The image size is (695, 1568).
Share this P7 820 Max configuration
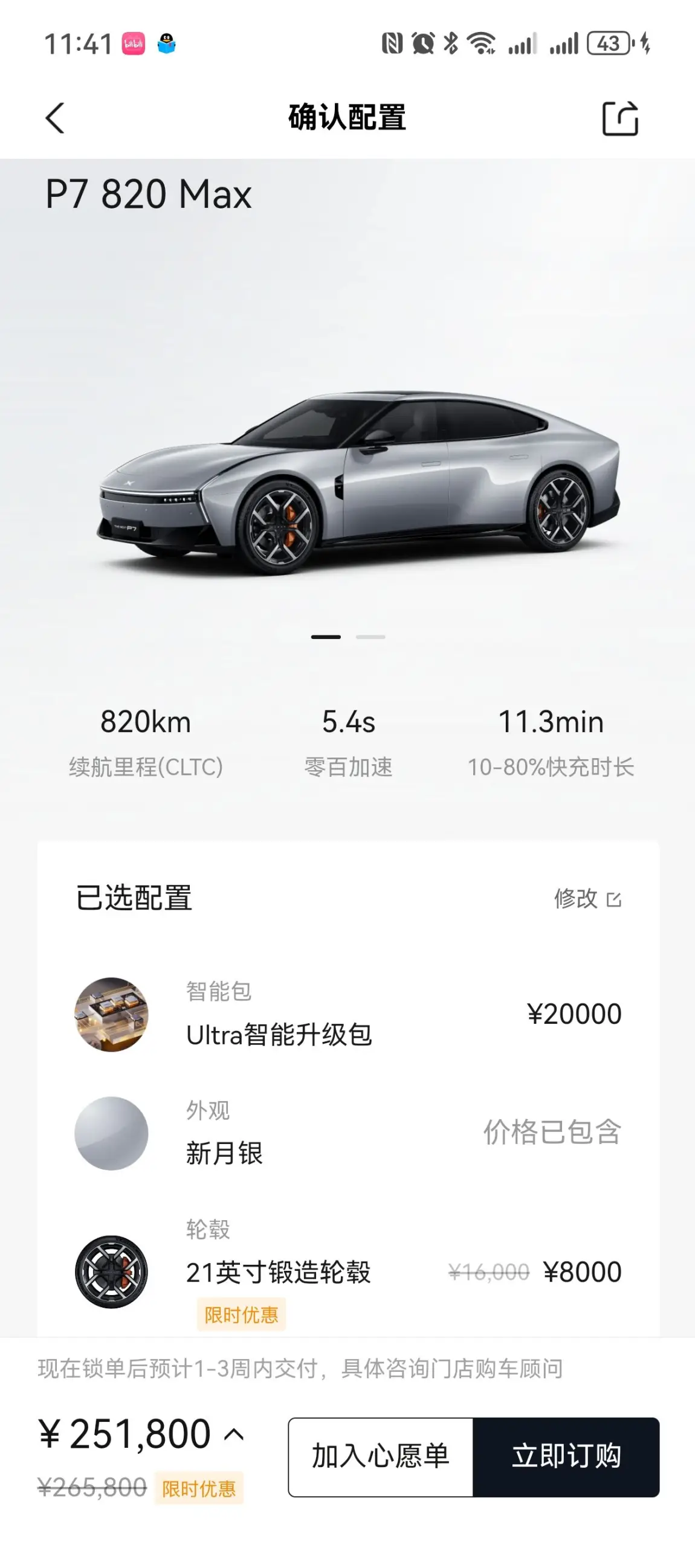[619, 118]
